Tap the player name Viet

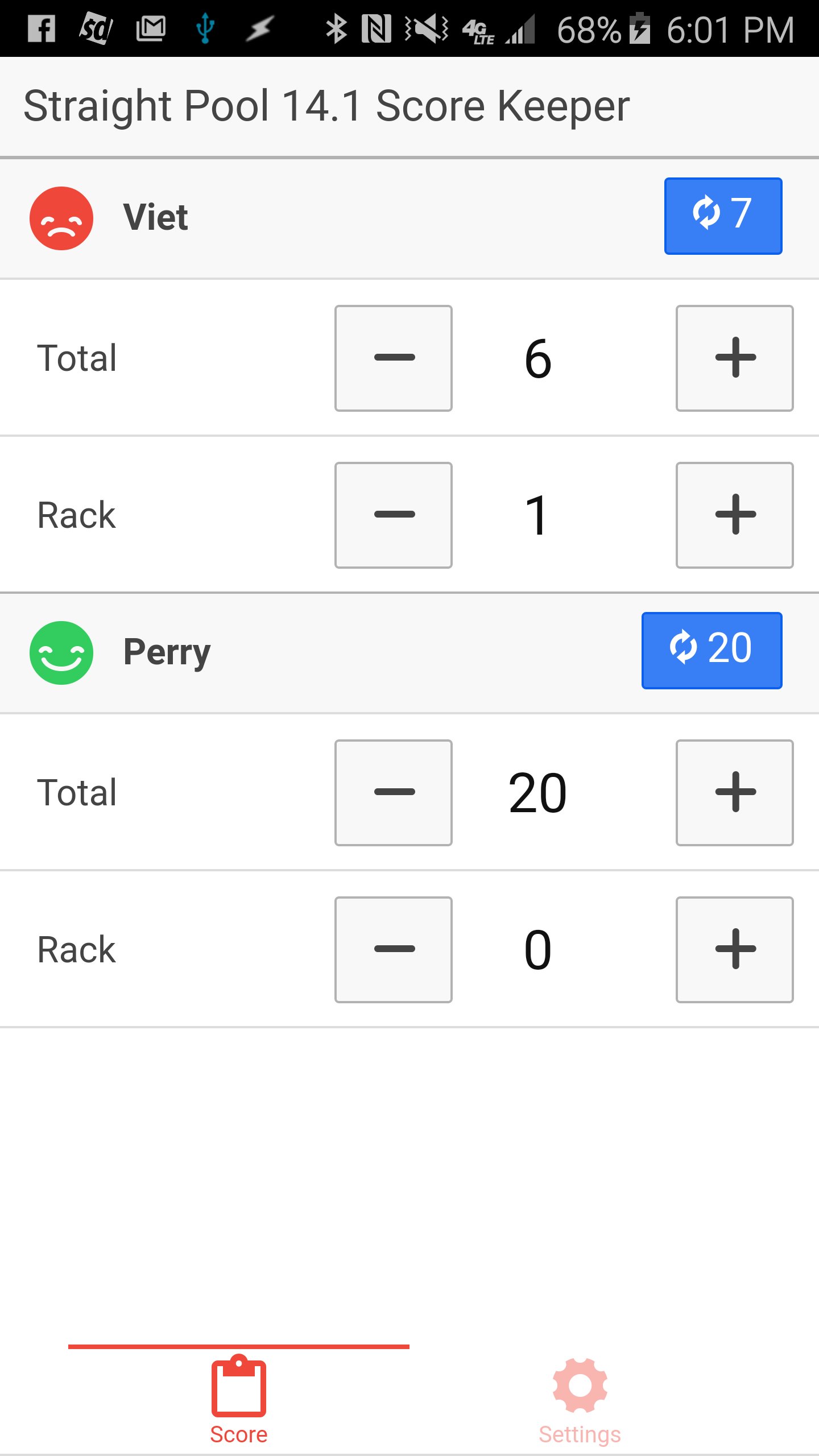click(155, 217)
